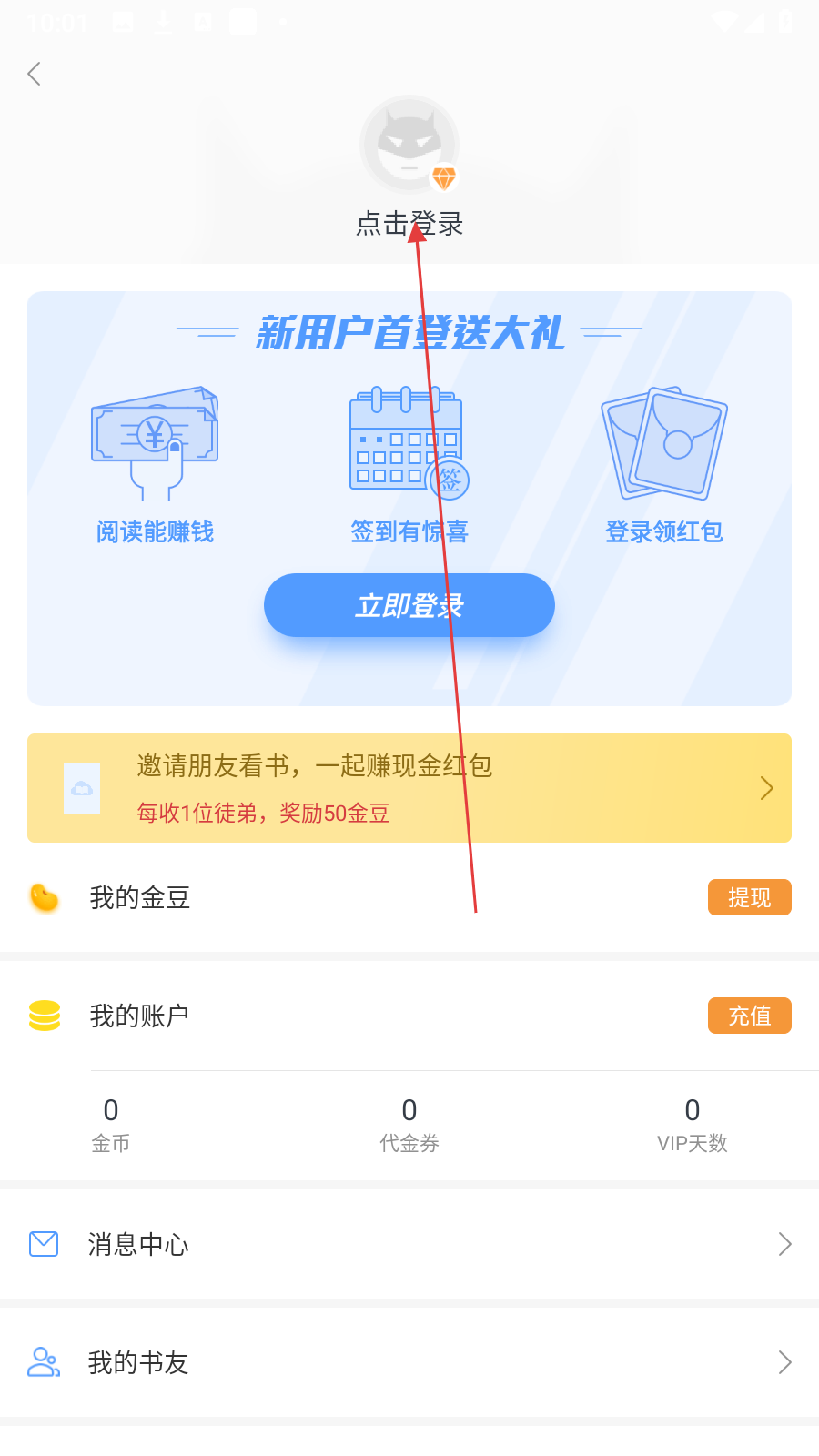The image size is (819, 1456).
Task: View 代金券 vouchers
Action: [x=409, y=1124]
